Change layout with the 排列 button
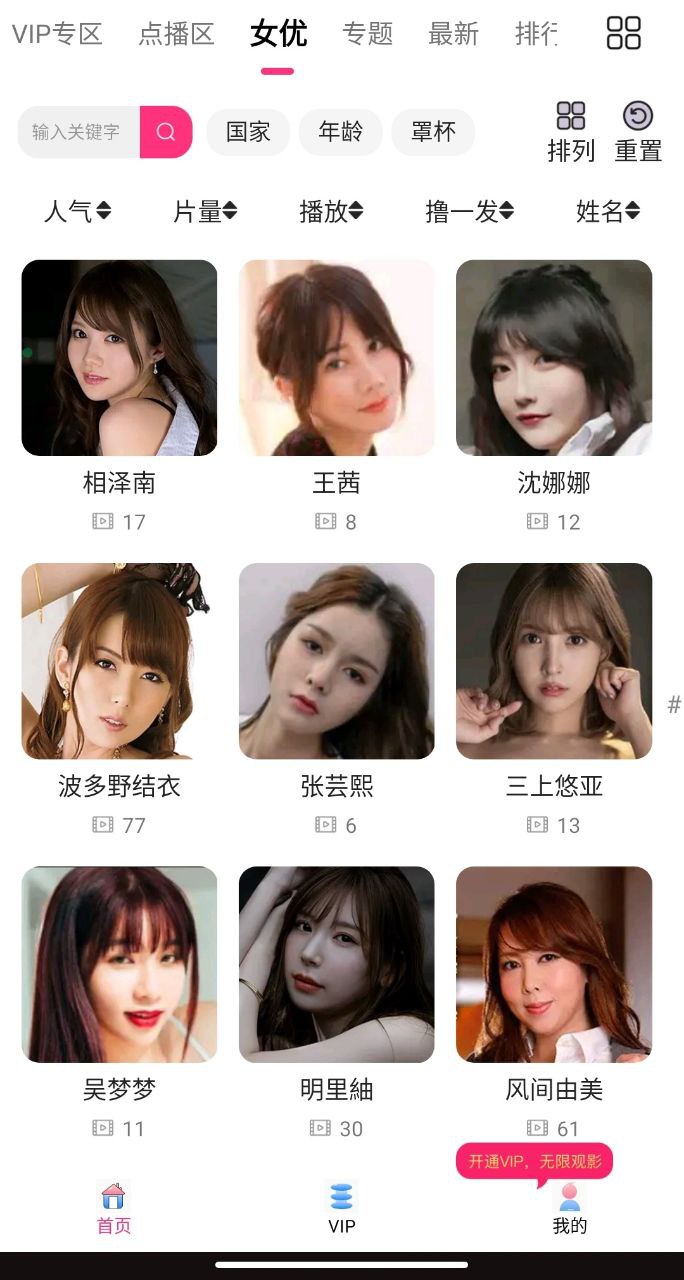This screenshot has width=684, height=1280. point(571,132)
